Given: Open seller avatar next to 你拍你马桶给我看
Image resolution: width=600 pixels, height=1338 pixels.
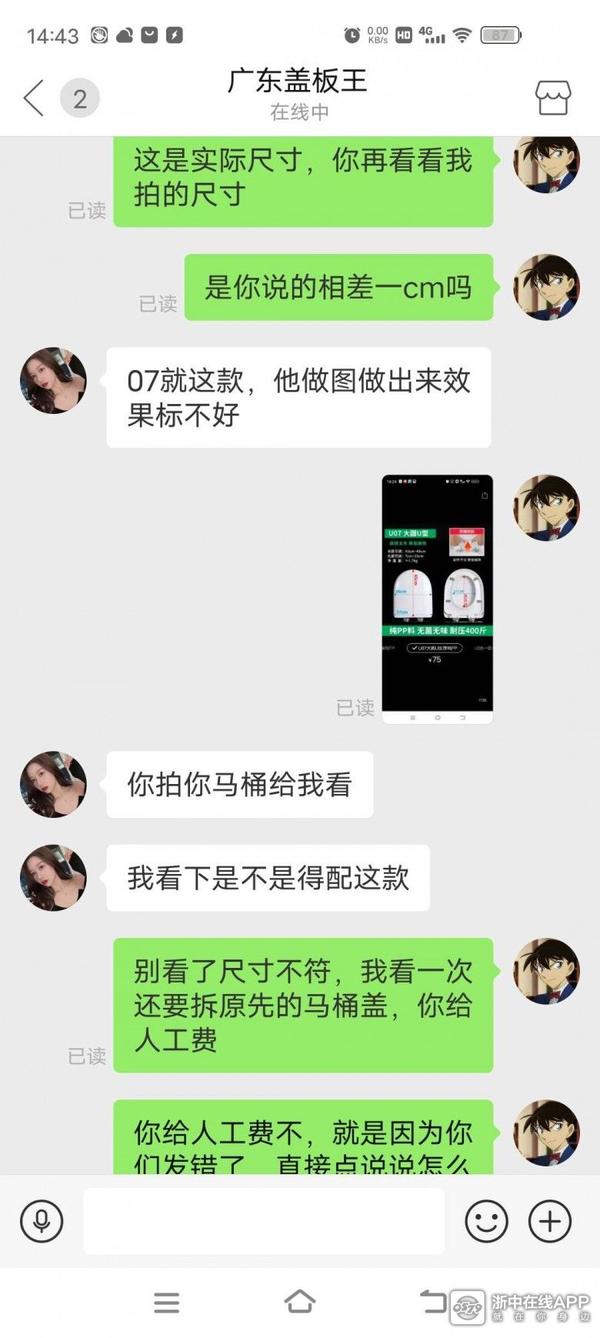Looking at the screenshot, I should [53, 784].
